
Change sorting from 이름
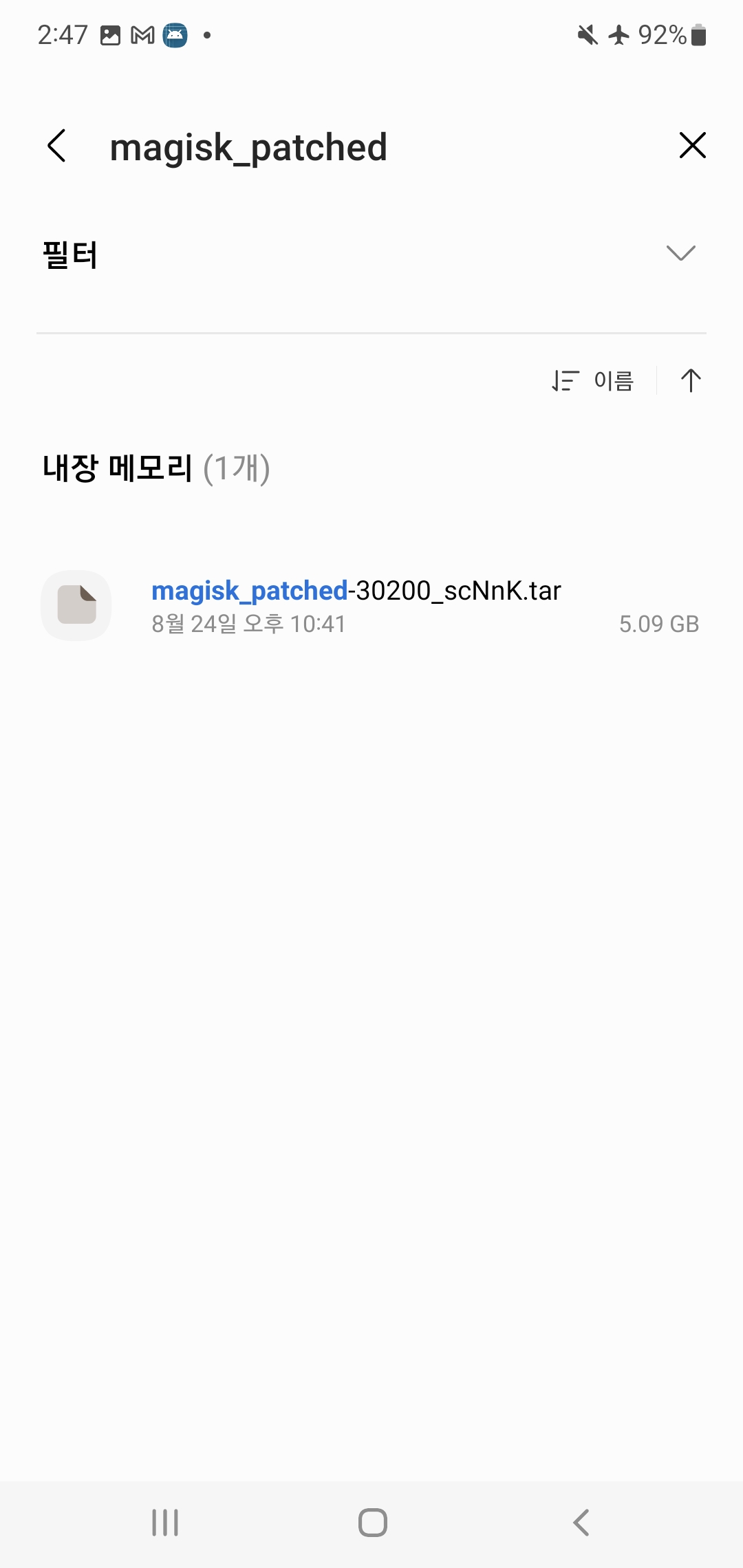point(592,380)
